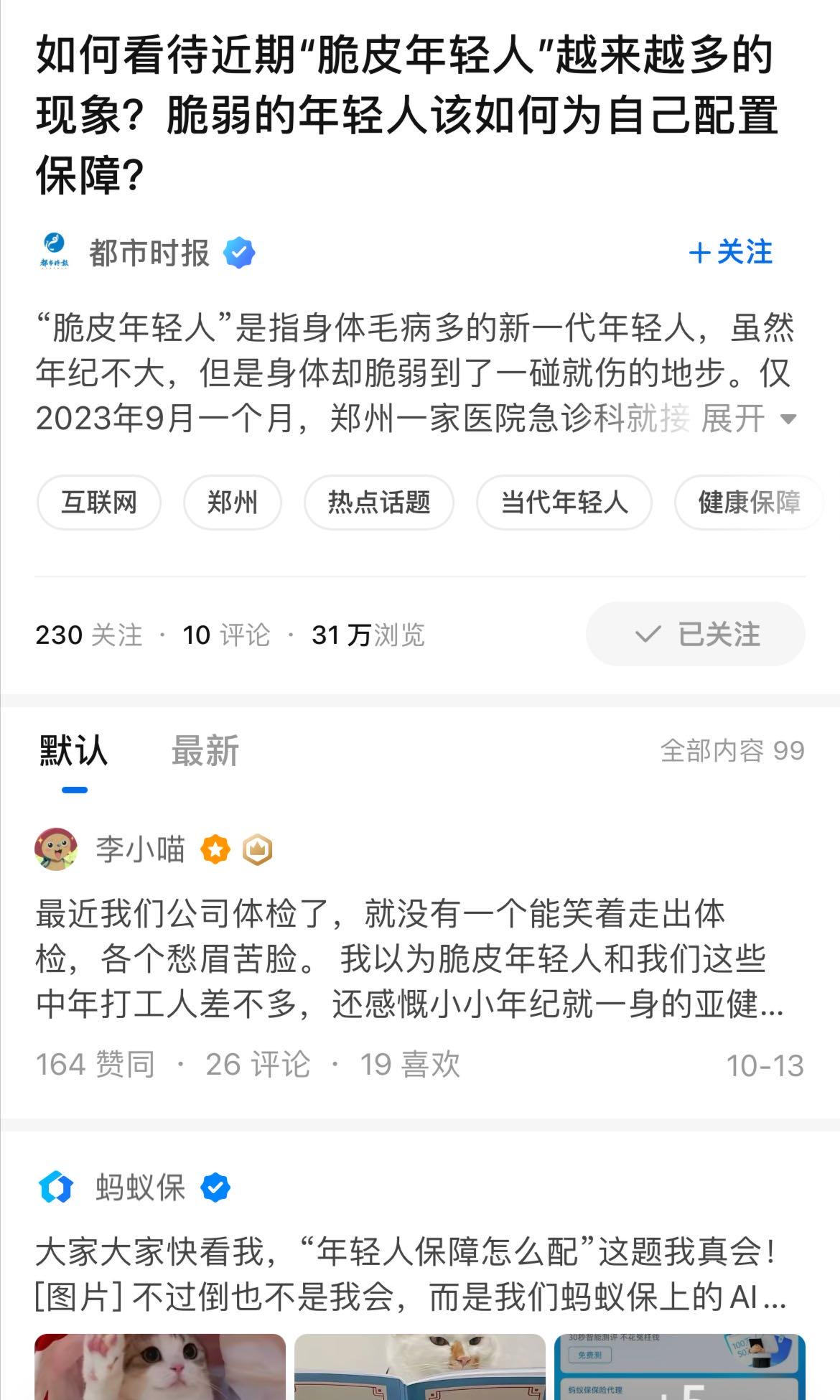The height and width of the screenshot is (1400, 840).
Task: Switch to the 最新 sort tab
Action: pyautogui.click(x=205, y=751)
